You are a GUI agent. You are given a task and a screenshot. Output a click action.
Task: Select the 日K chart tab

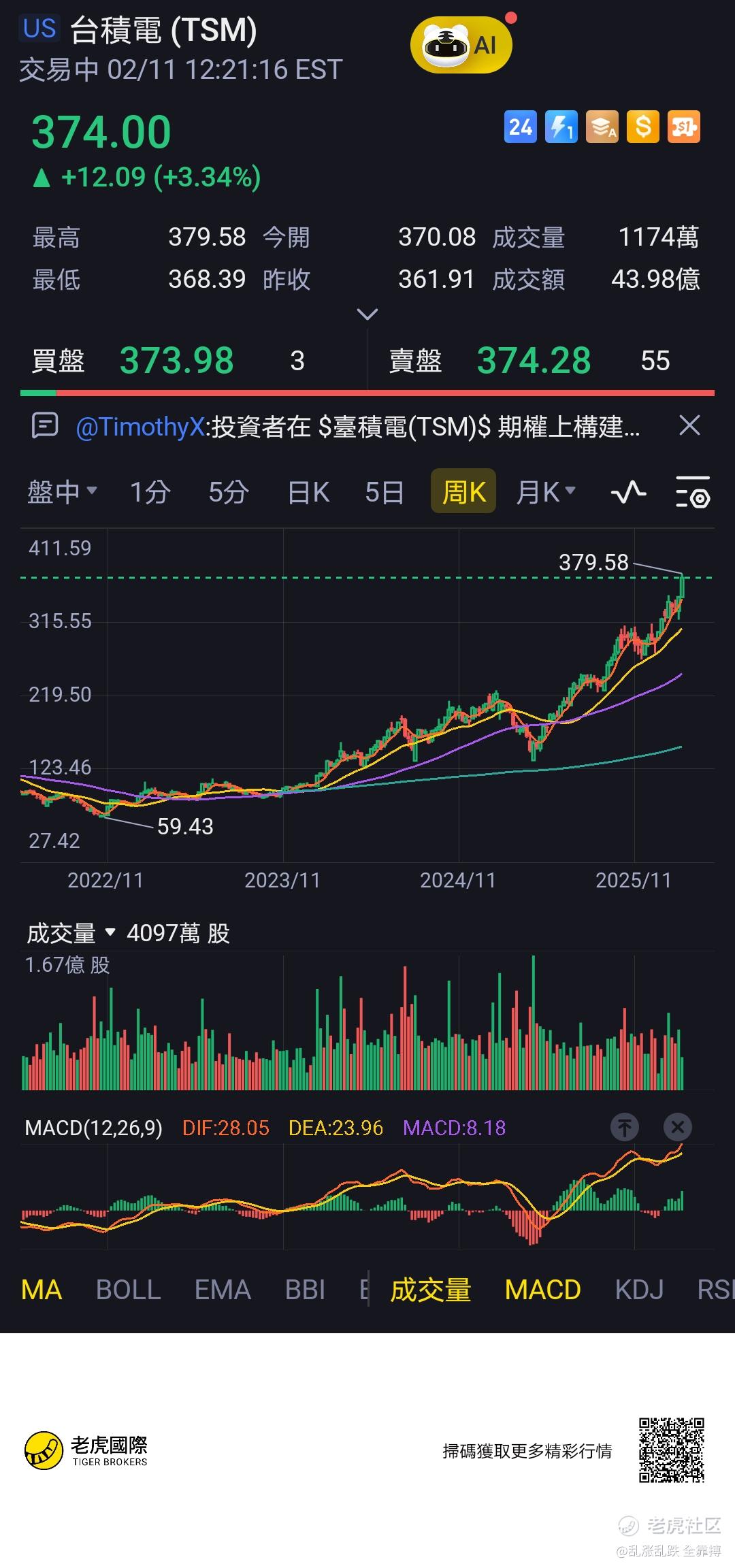[308, 491]
